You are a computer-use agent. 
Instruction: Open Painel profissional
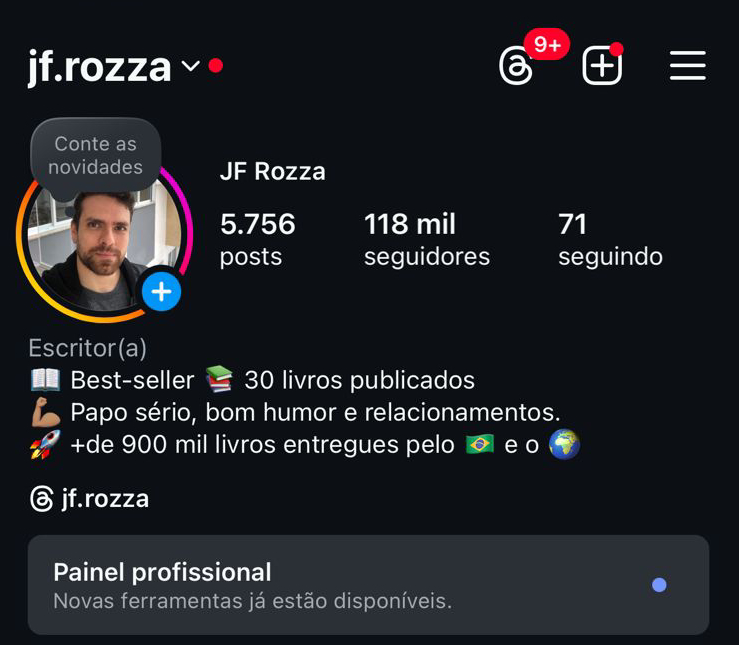[x=368, y=585]
